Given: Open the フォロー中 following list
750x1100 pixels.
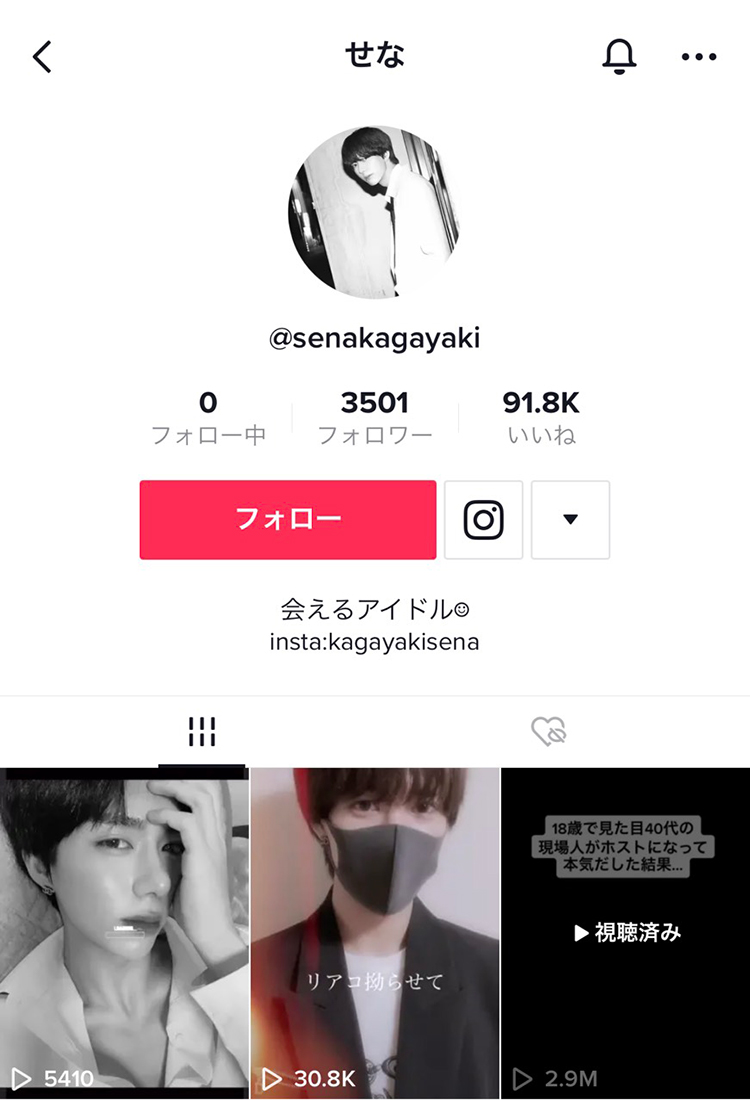Looking at the screenshot, I should point(208,418).
